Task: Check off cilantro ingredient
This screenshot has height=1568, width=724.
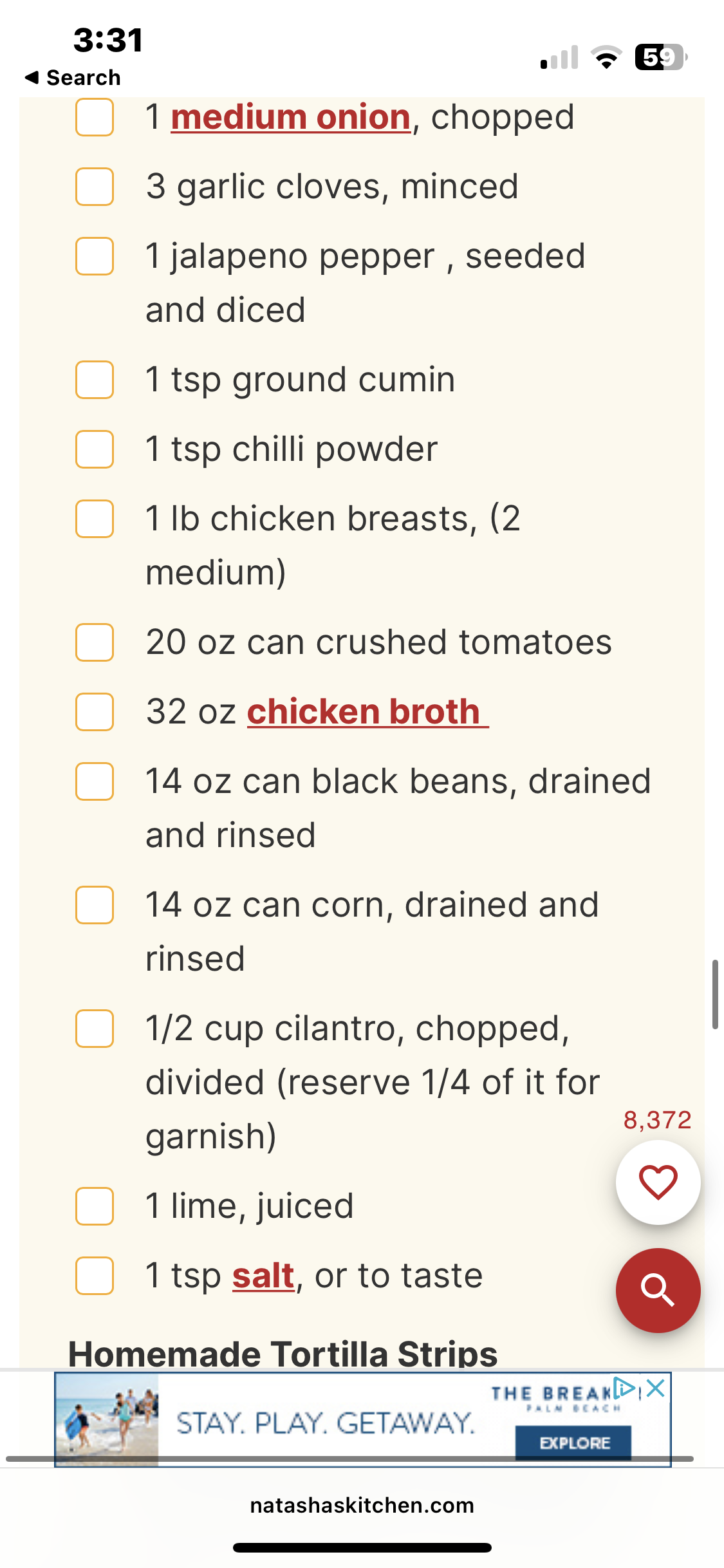Action: pyautogui.click(x=95, y=1029)
